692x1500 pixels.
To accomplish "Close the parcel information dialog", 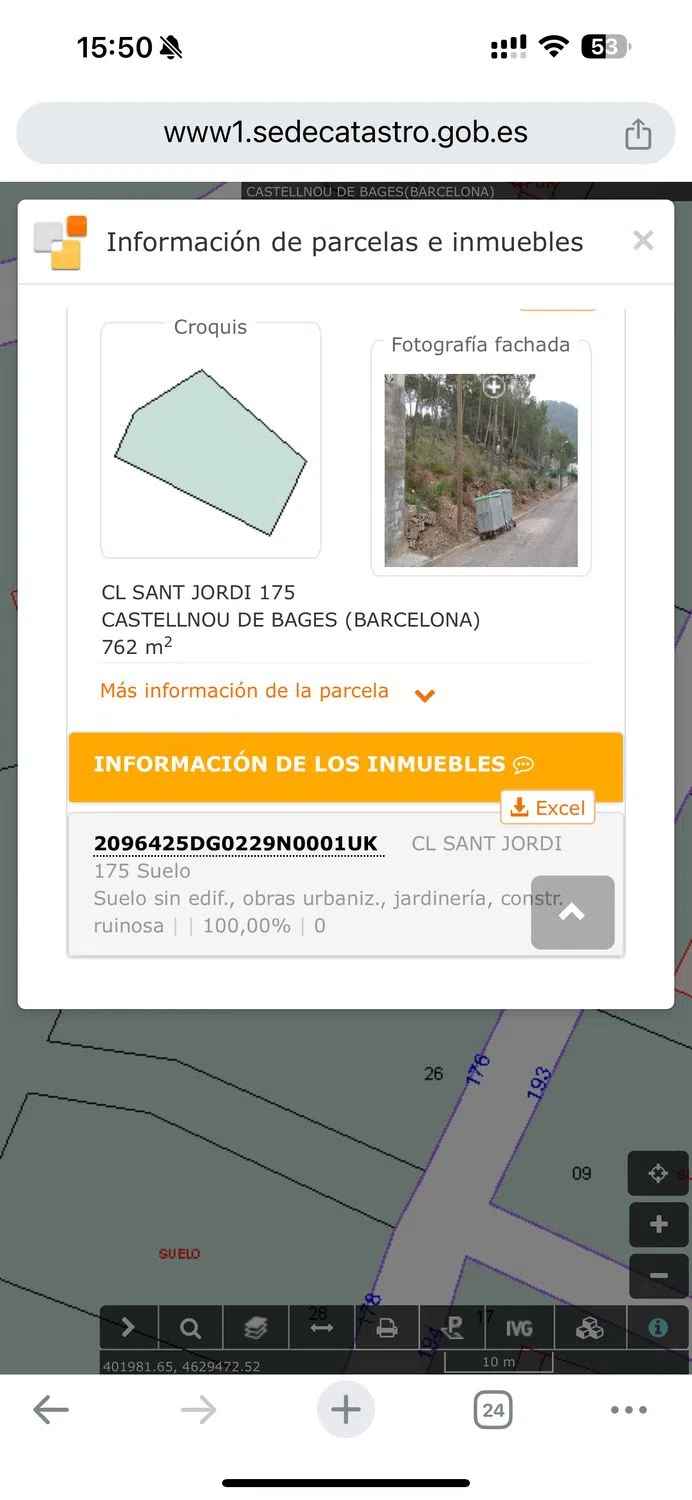I will [643, 241].
